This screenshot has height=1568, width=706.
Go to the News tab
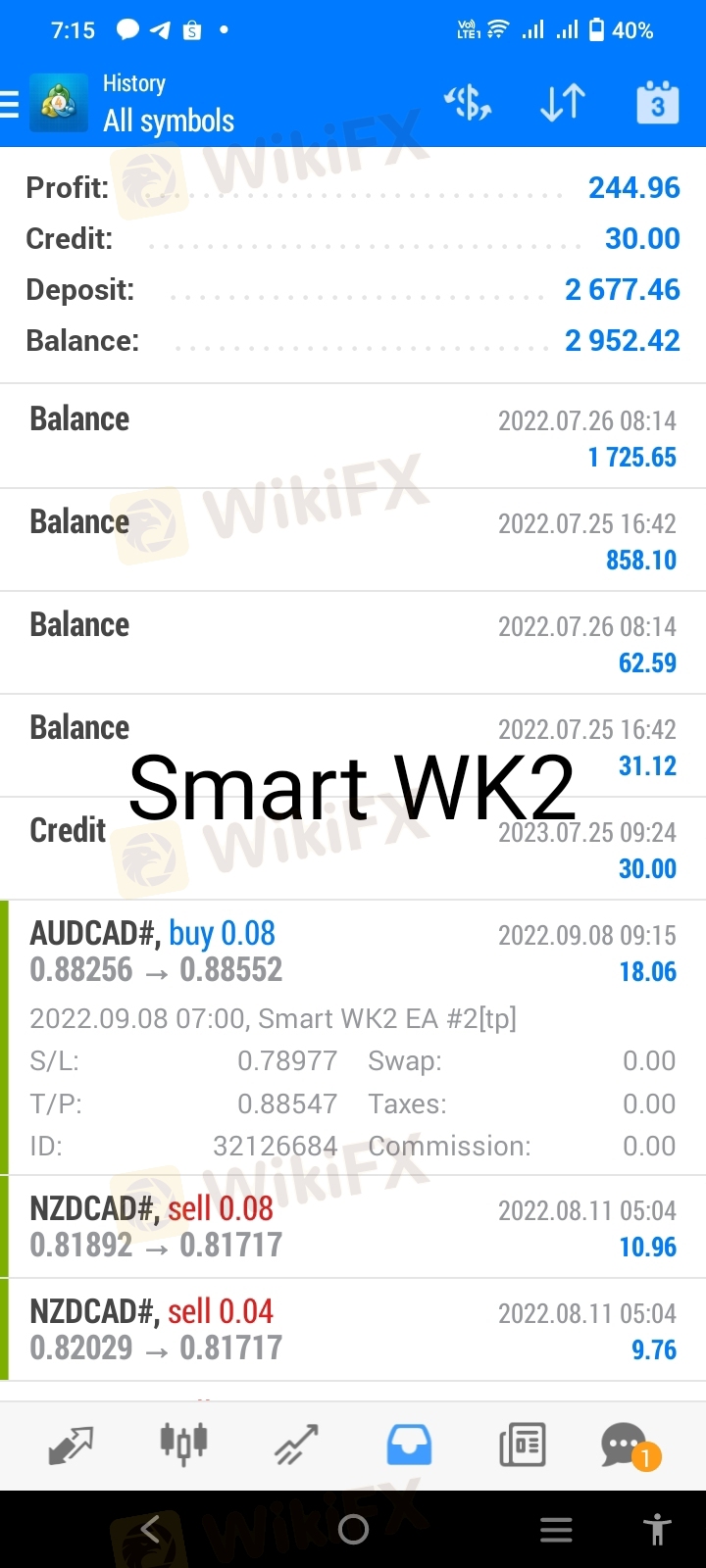[x=522, y=1444]
